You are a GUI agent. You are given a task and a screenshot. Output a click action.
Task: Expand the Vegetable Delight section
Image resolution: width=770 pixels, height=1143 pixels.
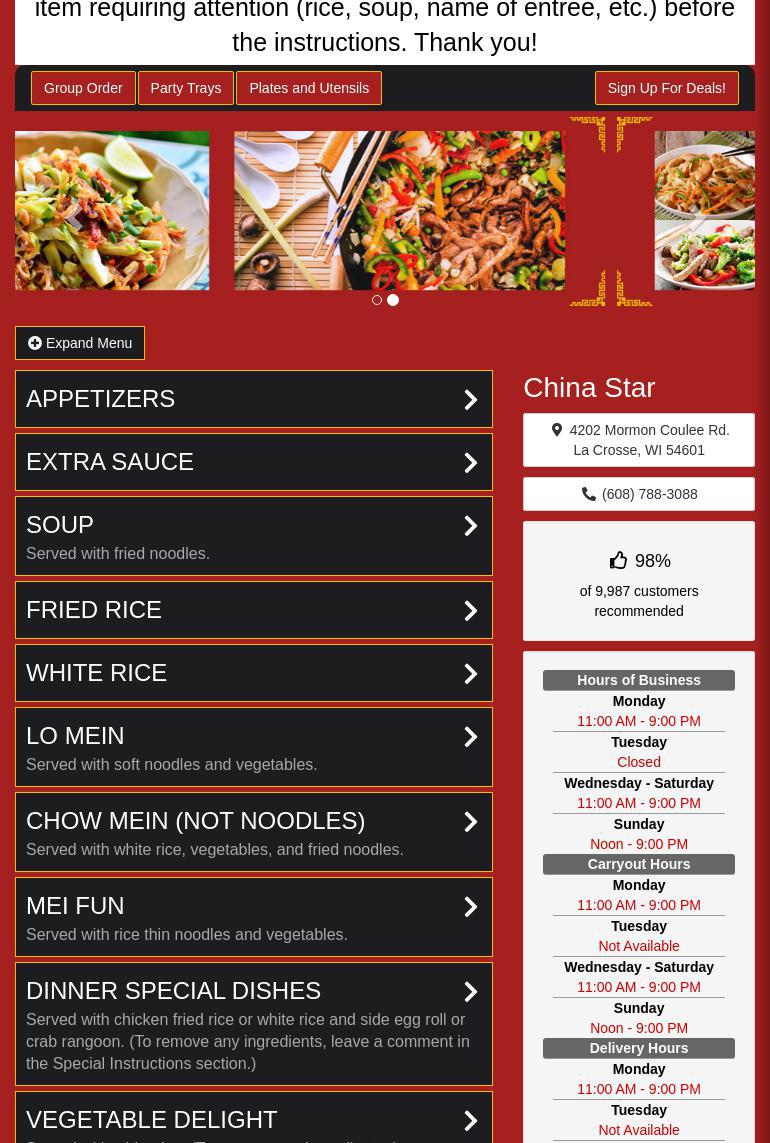tap(254, 1120)
